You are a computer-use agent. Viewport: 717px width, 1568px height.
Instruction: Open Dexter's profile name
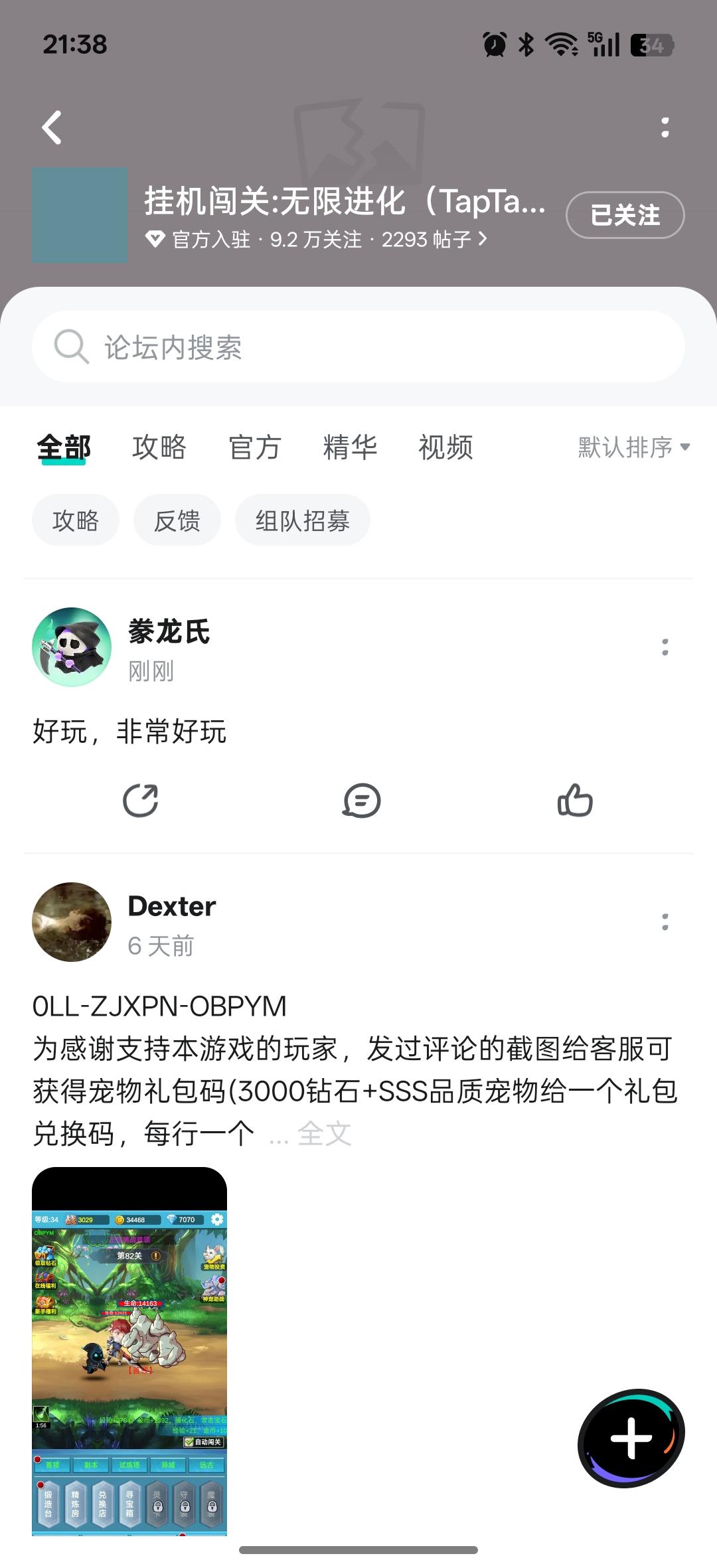pyautogui.click(x=171, y=905)
